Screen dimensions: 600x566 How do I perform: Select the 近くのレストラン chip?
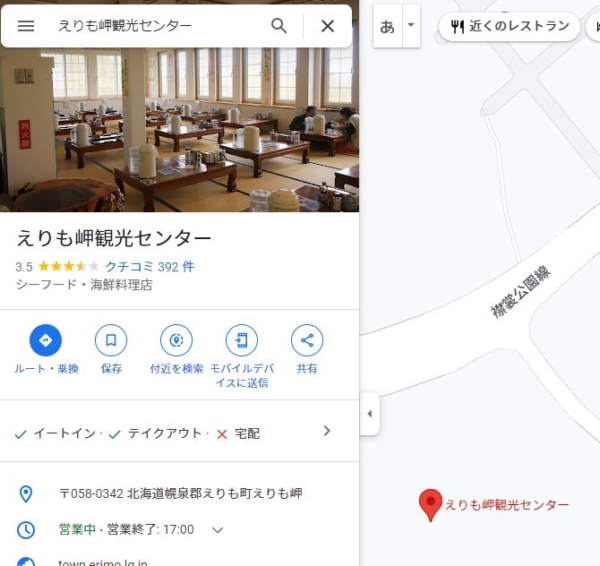[x=510, y=26]
